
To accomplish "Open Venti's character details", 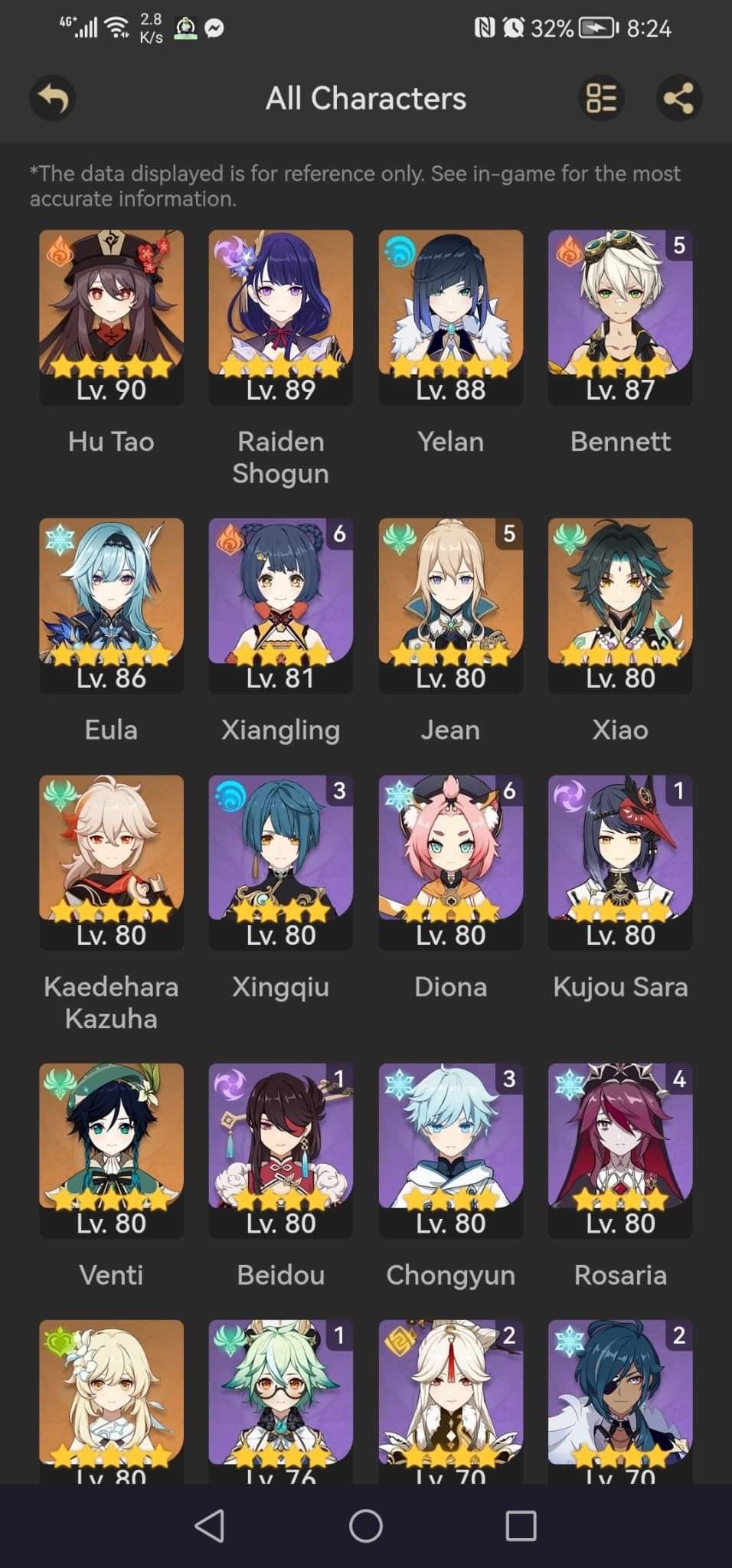I will [111, 1150].
